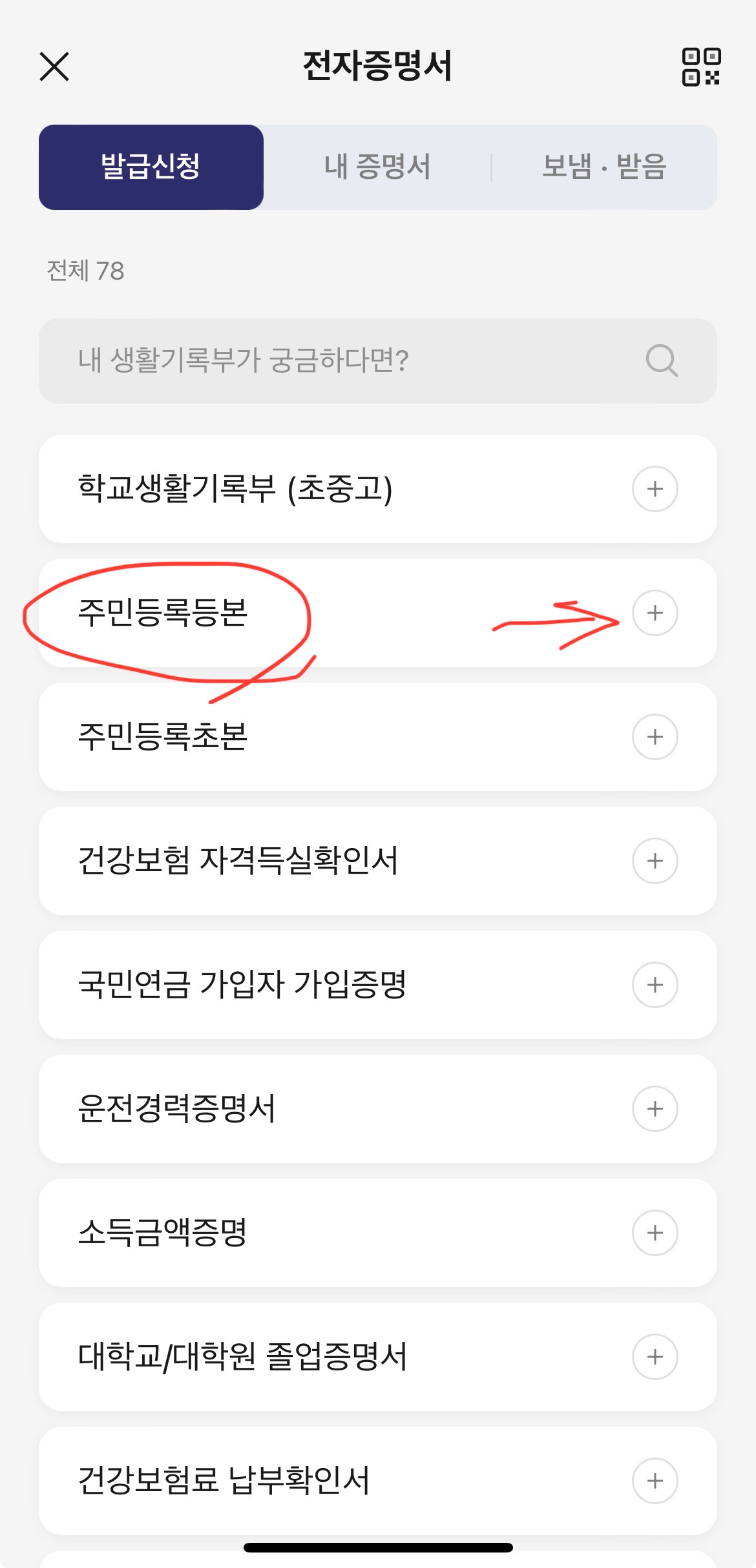Tap the plus icon beside 국민연금 가입자 가입증명
This screenshot has height=1568, width=756.
pos(655,984)
